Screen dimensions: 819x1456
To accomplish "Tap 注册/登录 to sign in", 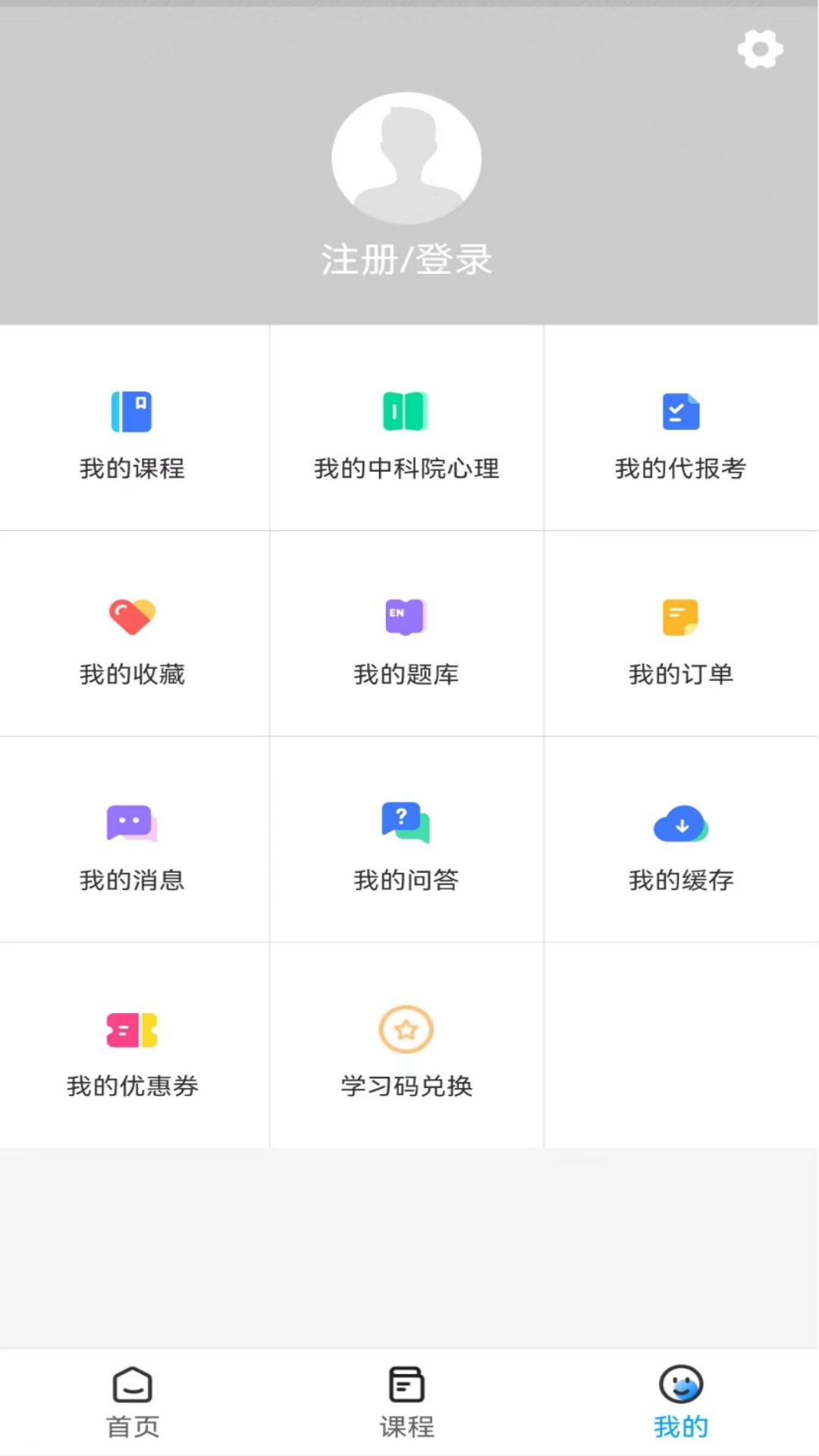I will [406, 259].
